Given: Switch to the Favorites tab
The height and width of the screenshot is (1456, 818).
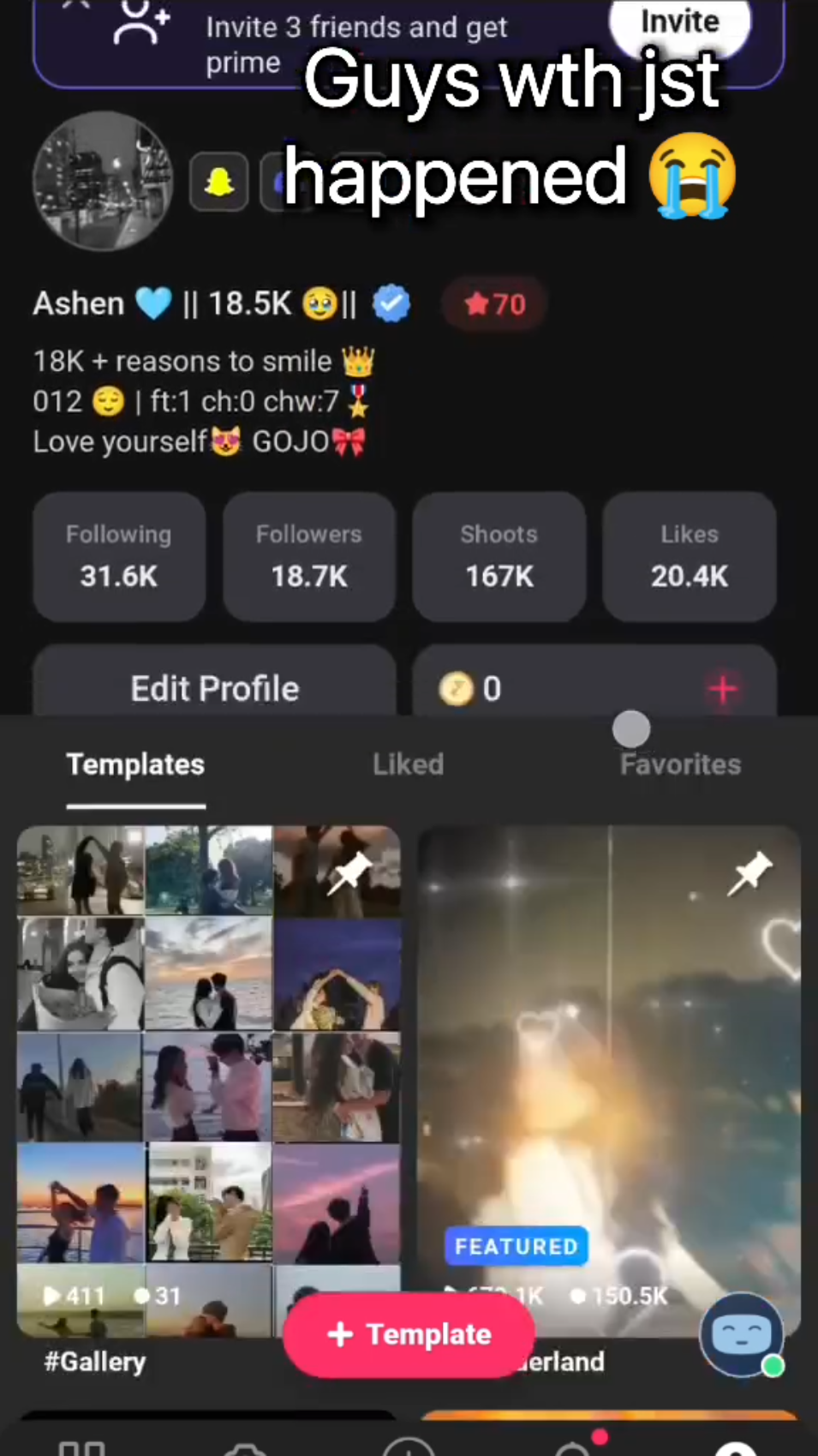Looking at the screenshot, I should click(680, 764).
